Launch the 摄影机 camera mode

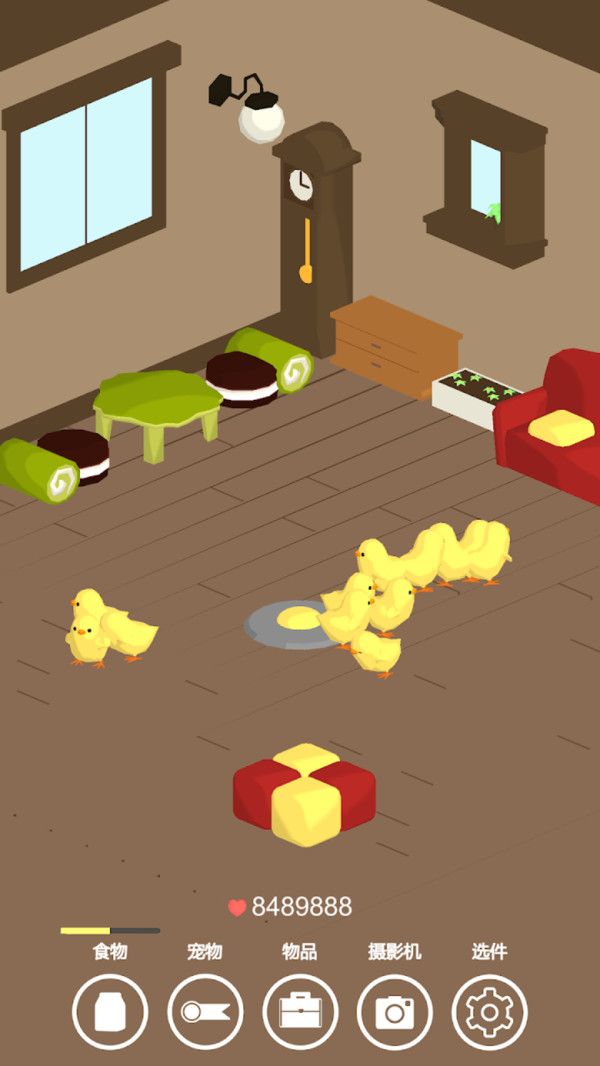click(x=395, y=1011)
